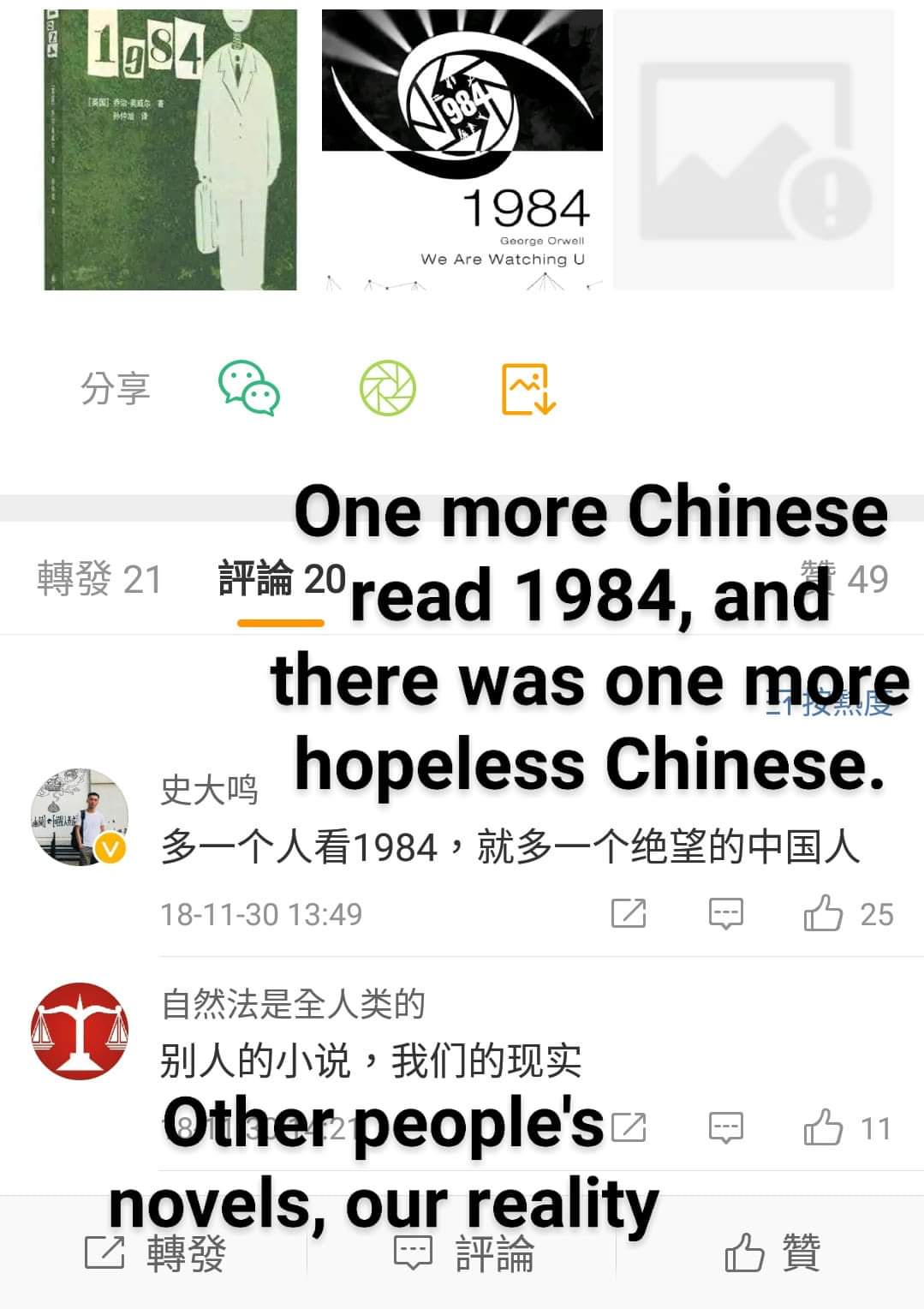Image resolution: width=924 pixels, height=1309 pixels.
Task: Open 史大鸣's profile picture
Action: point(79,816)
